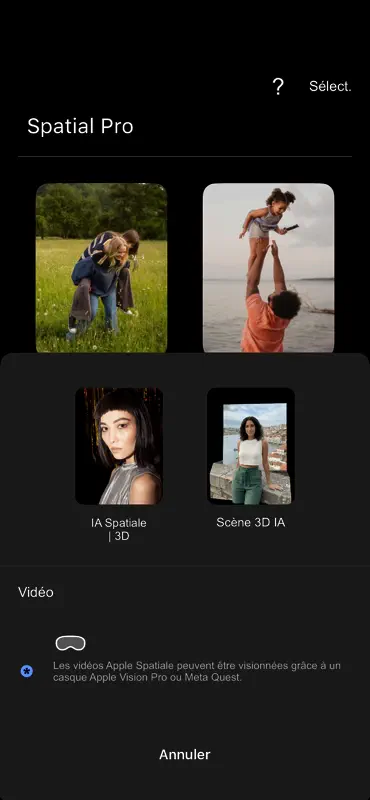Open the piggyback meadow photo

(x=102, y=268)
